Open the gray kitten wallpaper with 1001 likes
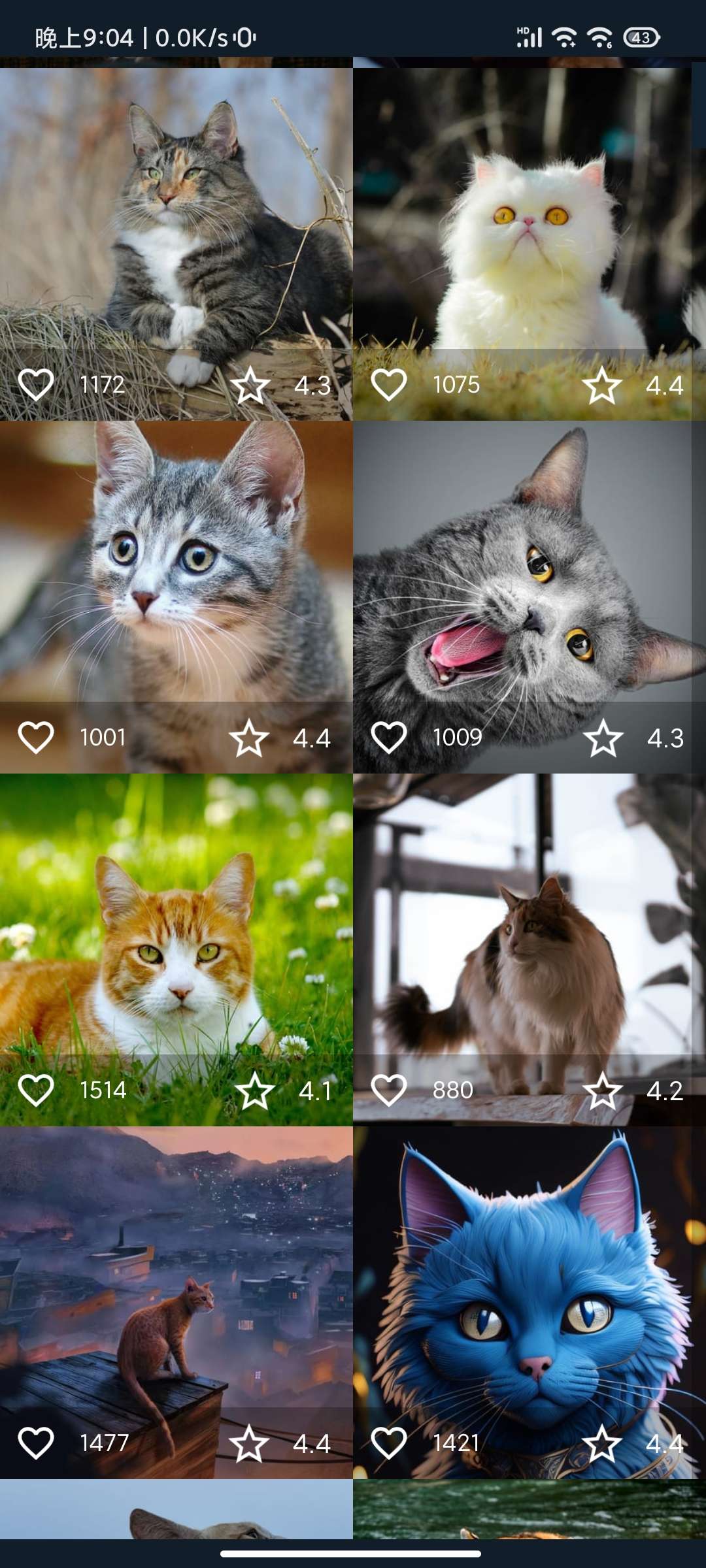 click(x=176, y=562)
